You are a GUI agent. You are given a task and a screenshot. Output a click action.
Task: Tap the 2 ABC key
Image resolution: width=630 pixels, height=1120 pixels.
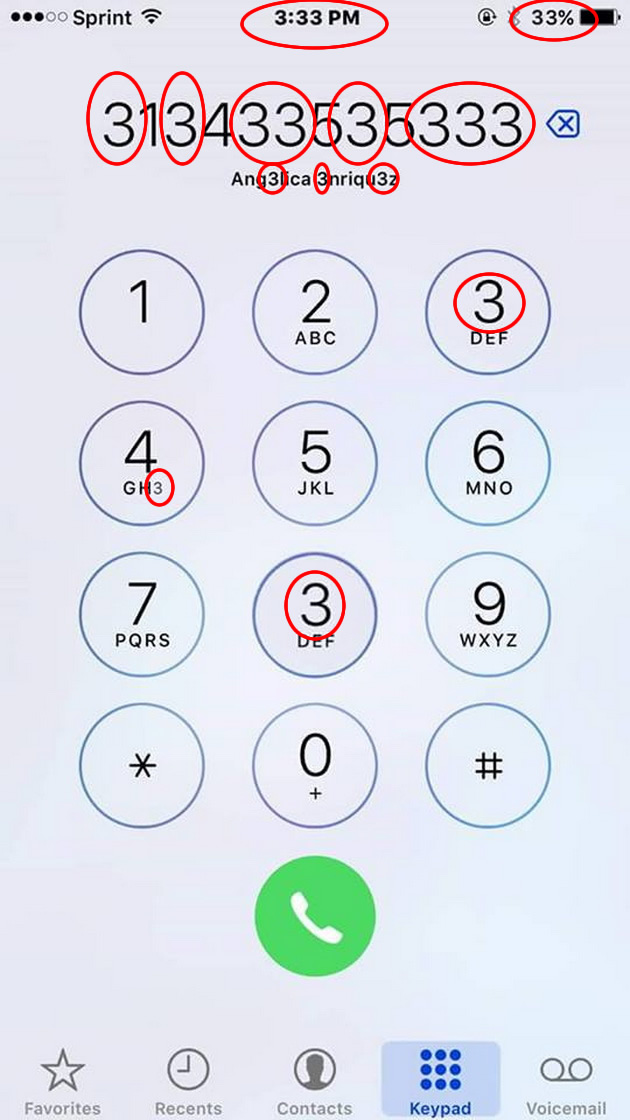coord(315,310)
